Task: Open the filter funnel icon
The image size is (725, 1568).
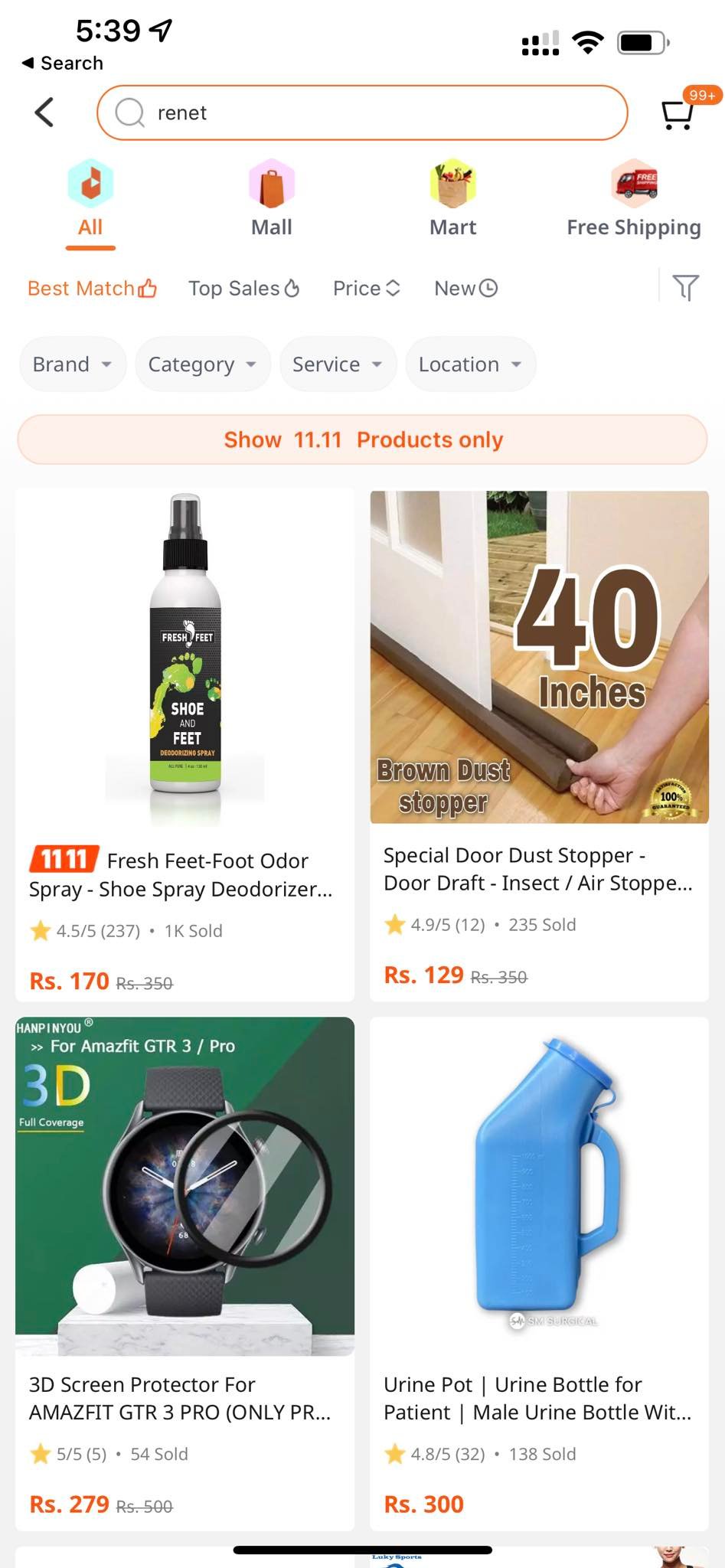Action: [x=685, y=288]
